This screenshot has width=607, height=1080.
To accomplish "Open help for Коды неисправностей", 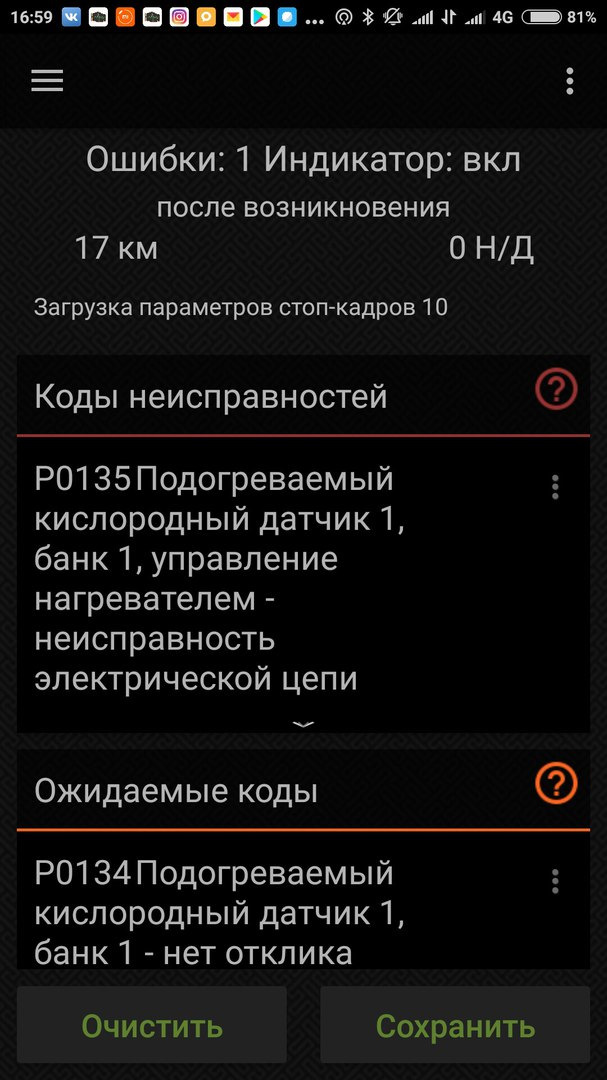I will click(x=556, y=389).
